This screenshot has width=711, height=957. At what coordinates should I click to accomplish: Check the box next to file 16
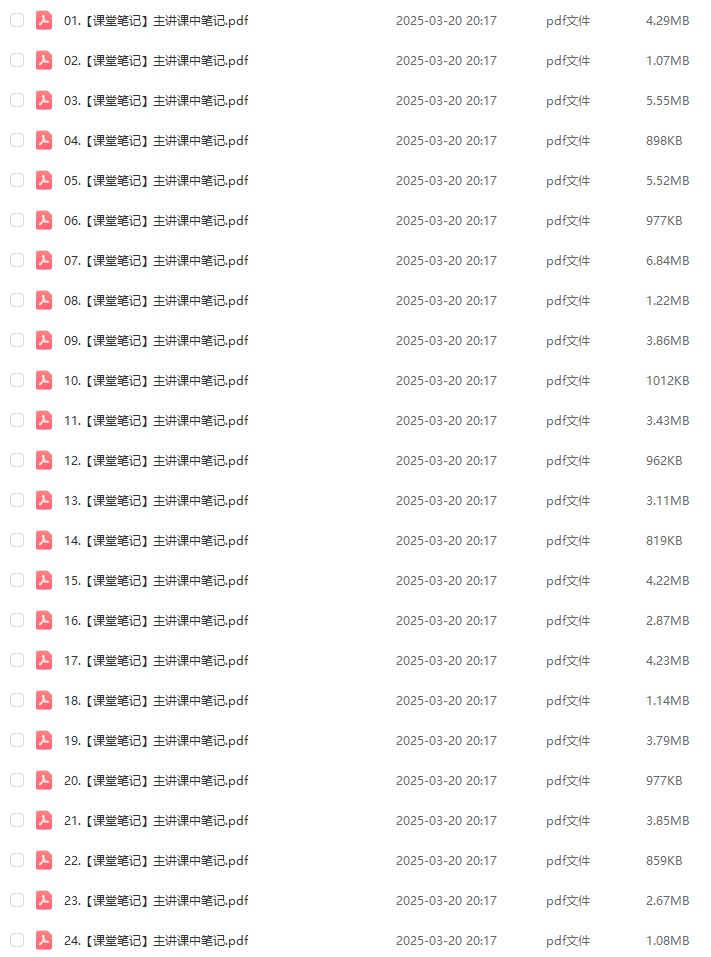click(x=17, y=620)
